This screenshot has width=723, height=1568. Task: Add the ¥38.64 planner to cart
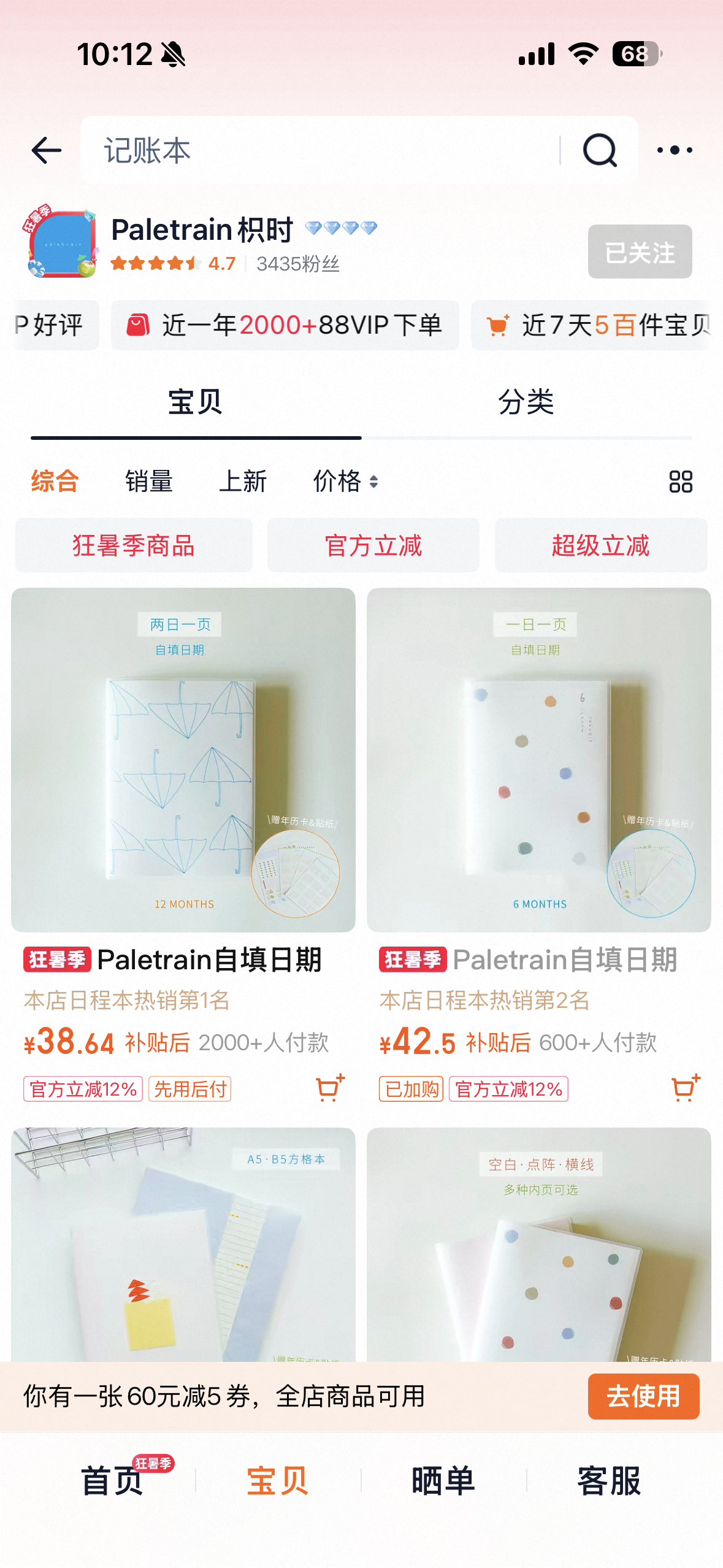(x=330, y=1088)
